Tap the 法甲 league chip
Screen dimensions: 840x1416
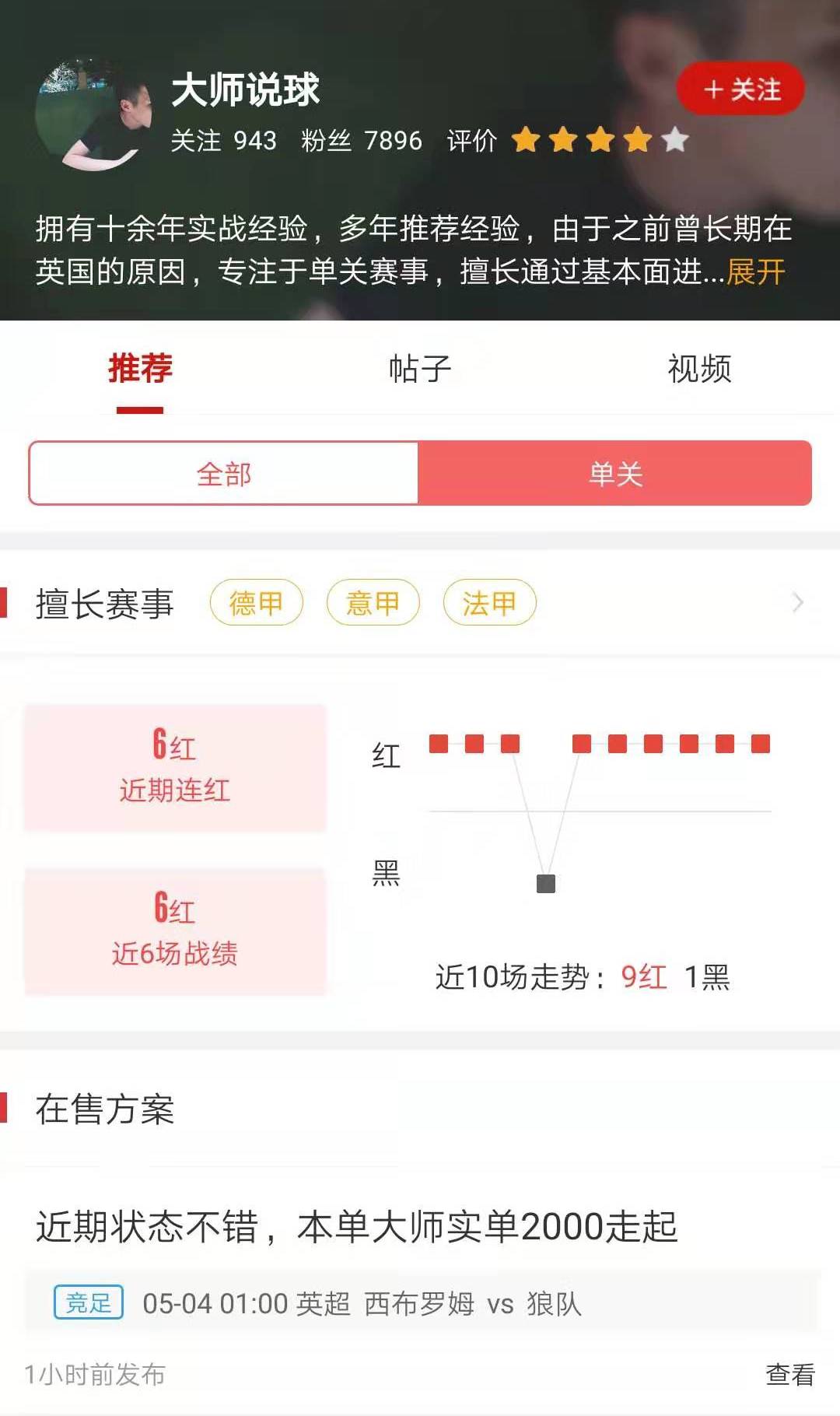point(489,603)
